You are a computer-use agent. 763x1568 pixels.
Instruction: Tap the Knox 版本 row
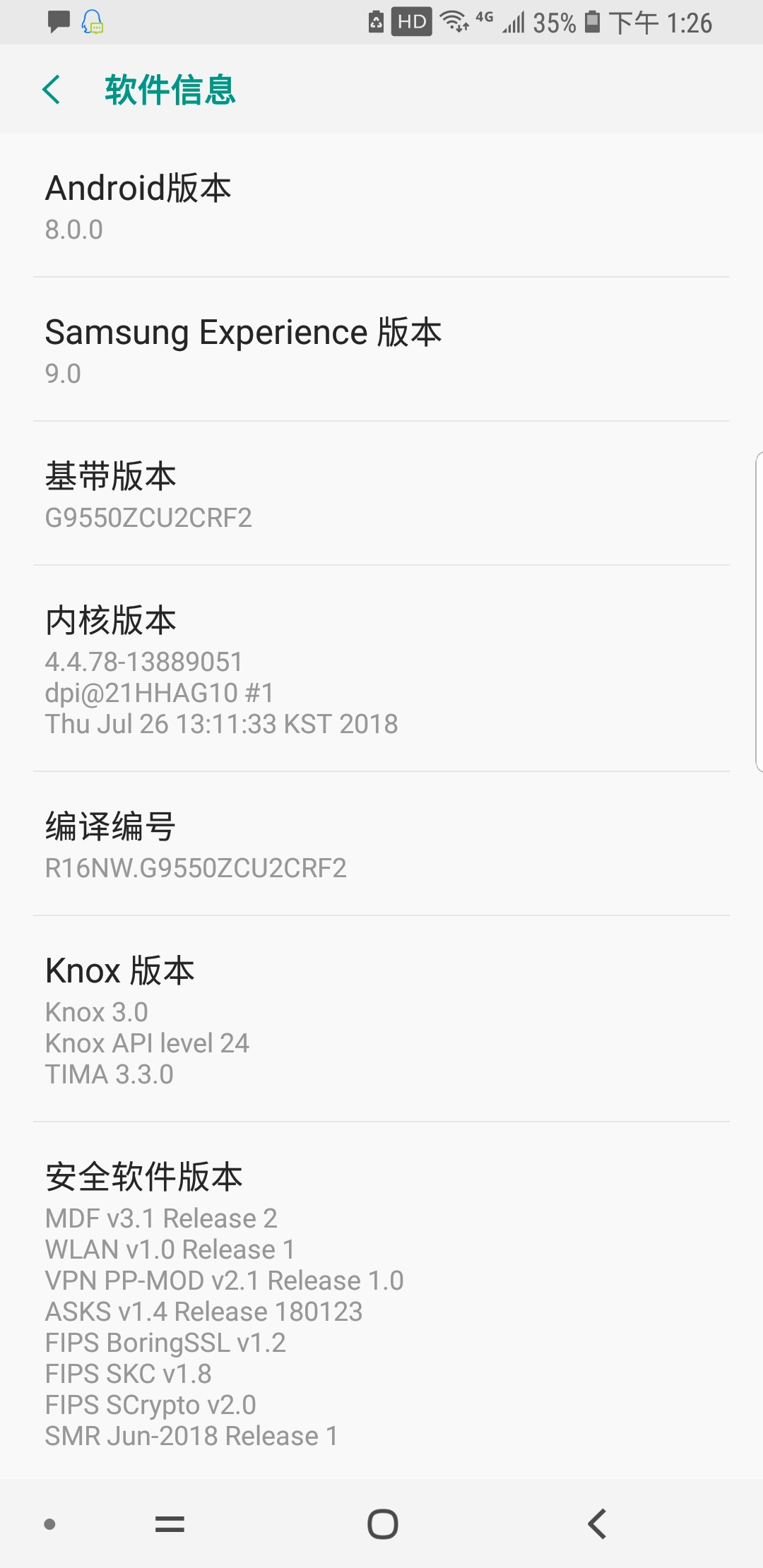click(381, 1018)
